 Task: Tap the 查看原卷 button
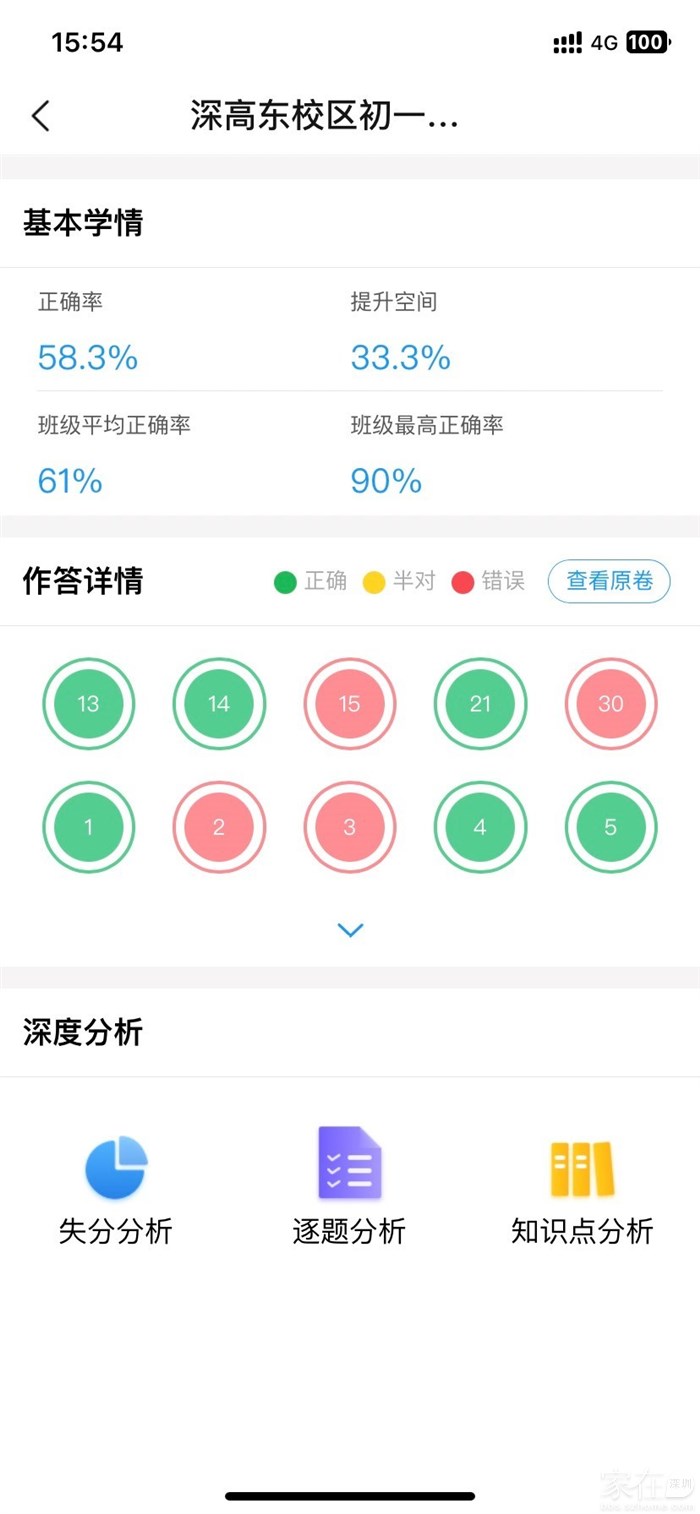(x=609, y=581)
